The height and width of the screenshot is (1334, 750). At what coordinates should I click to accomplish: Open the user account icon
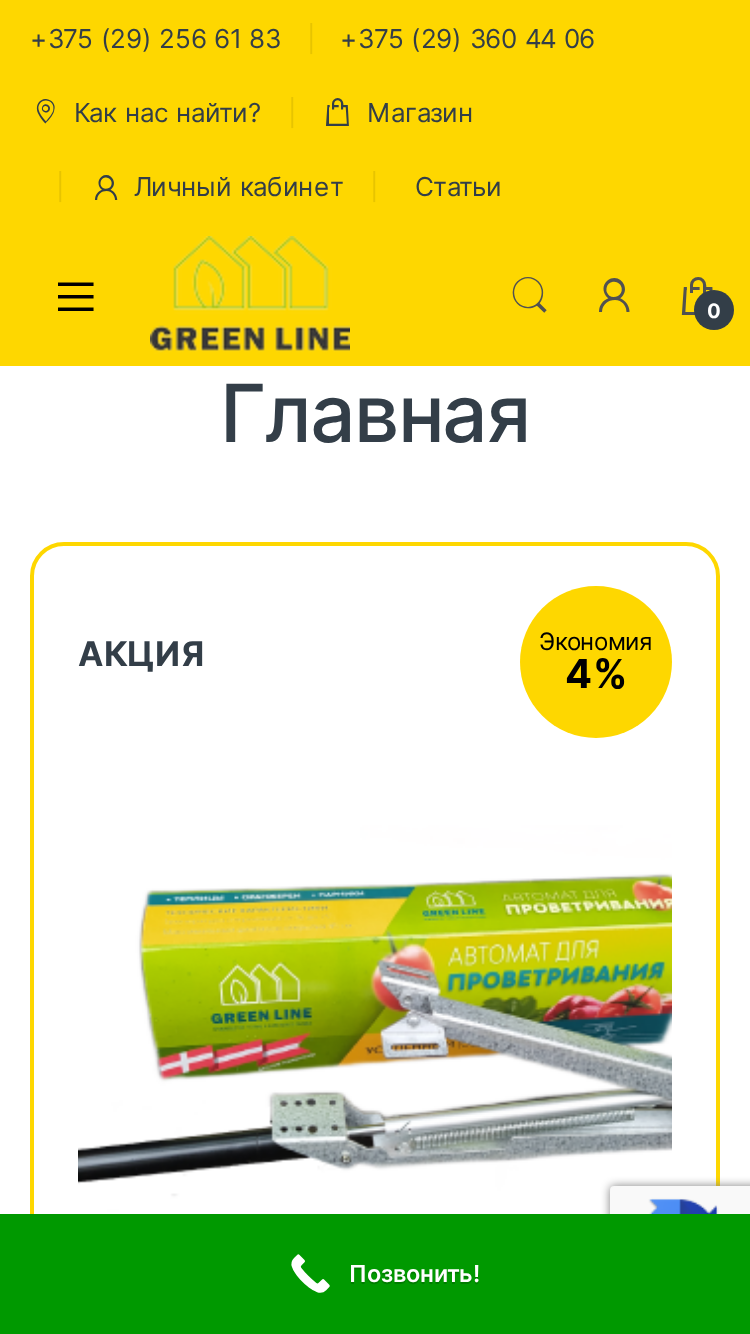tap(614, 296)
